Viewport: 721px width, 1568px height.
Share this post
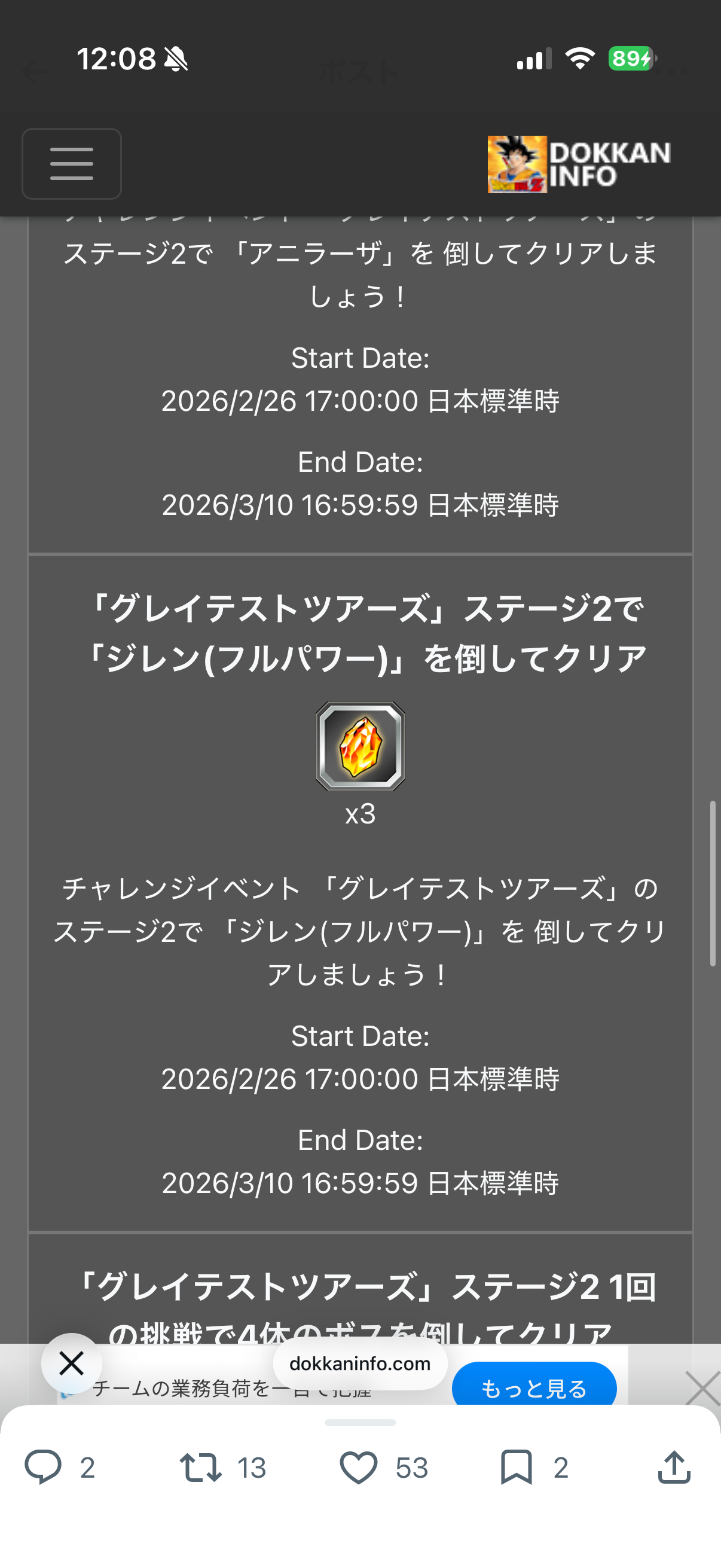(x=674, y=1467)
